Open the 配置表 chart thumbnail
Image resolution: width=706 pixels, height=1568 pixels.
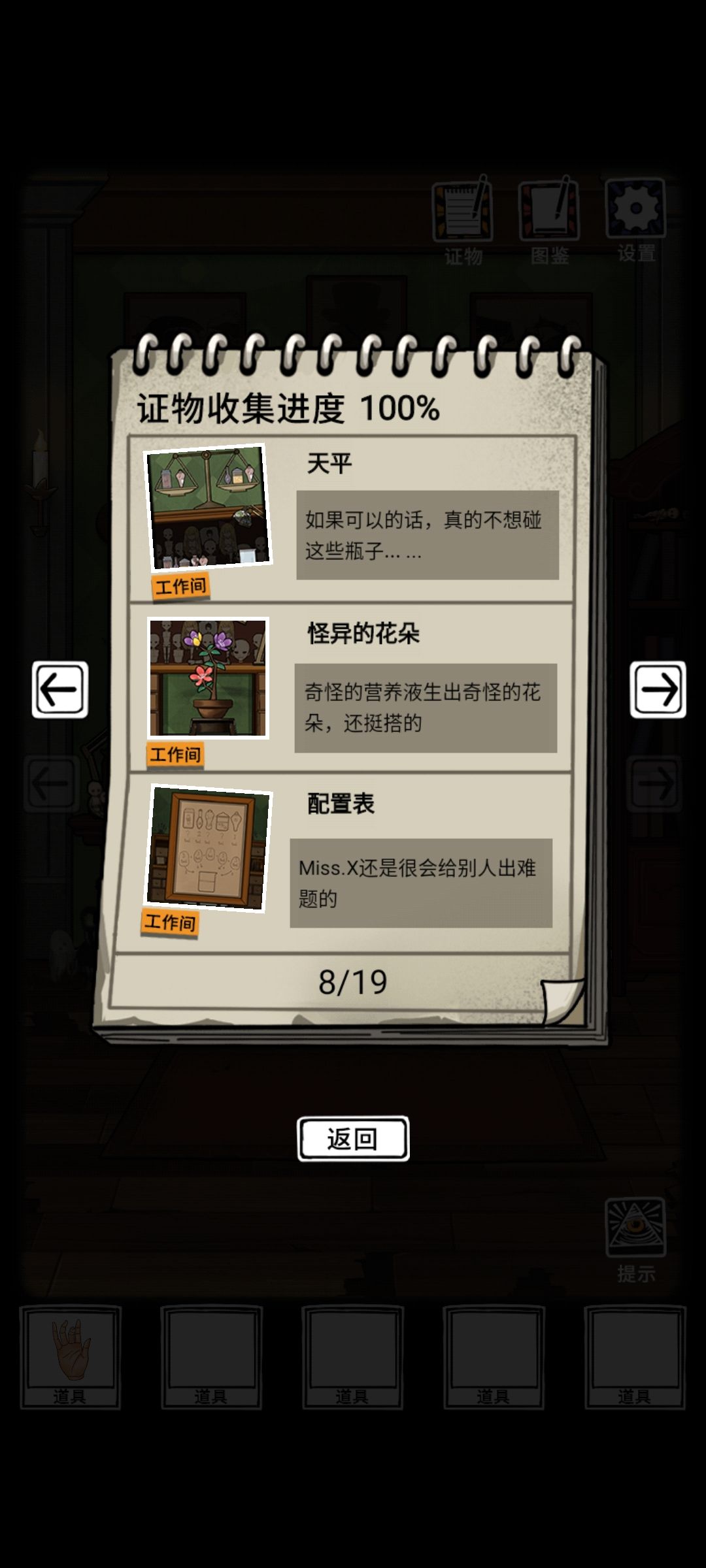click(x=209, y=846)
